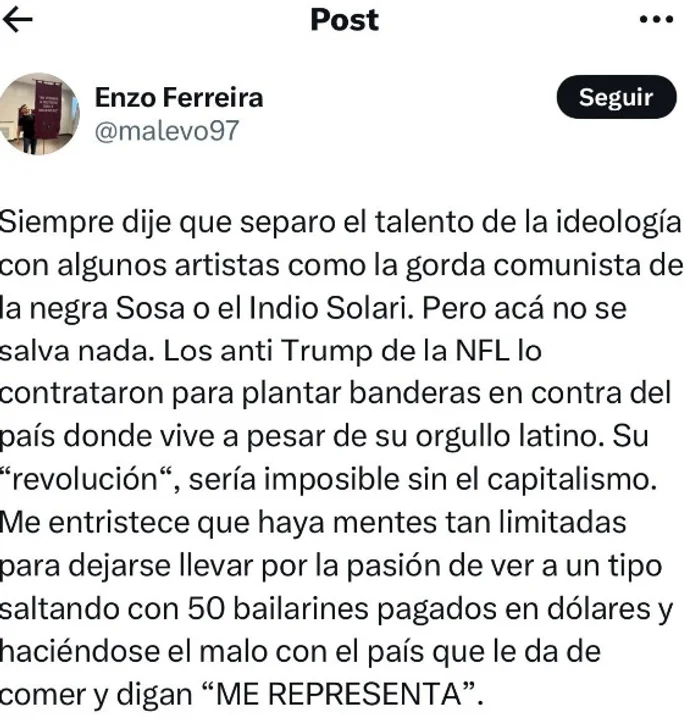Viewport: 686px width, 720px height.
Task: View the @malevo97 profile via the author name
Action: (179, 97)
